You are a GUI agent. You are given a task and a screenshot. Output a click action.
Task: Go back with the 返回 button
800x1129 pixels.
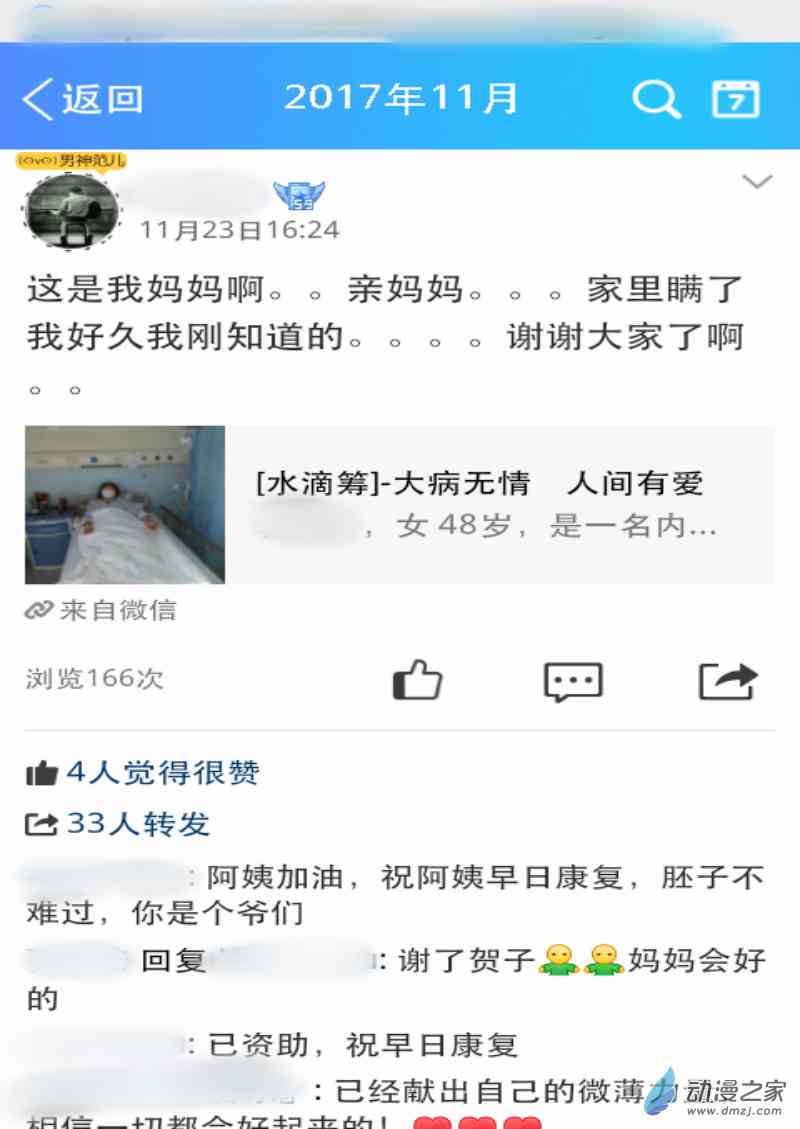coord(82,99)
